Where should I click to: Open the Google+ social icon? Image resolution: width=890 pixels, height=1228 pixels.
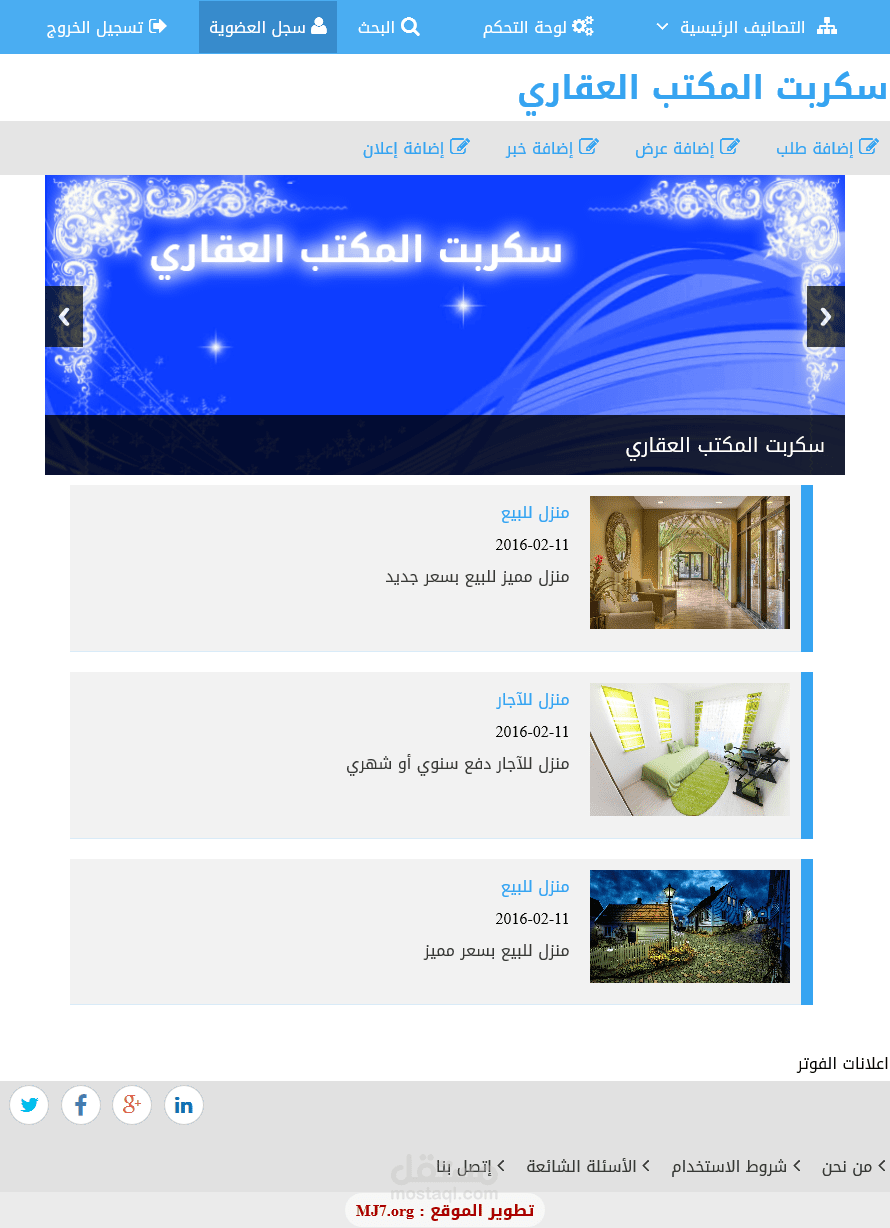pyautogui.click(x=131, y=1105)
